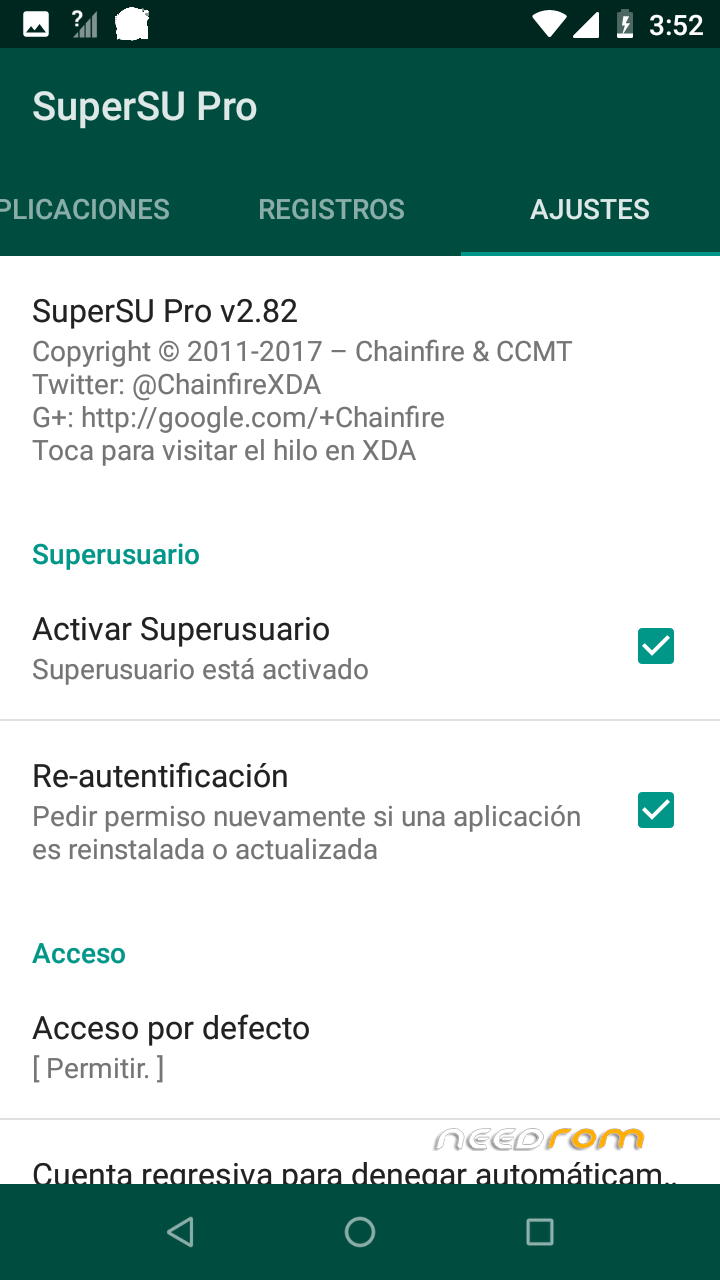Image resolution: width=720 pixels, height=1280 pixels.
Task: Open the SuperSU Pro v2.82 XDA thread
Action: pos(300,380)
